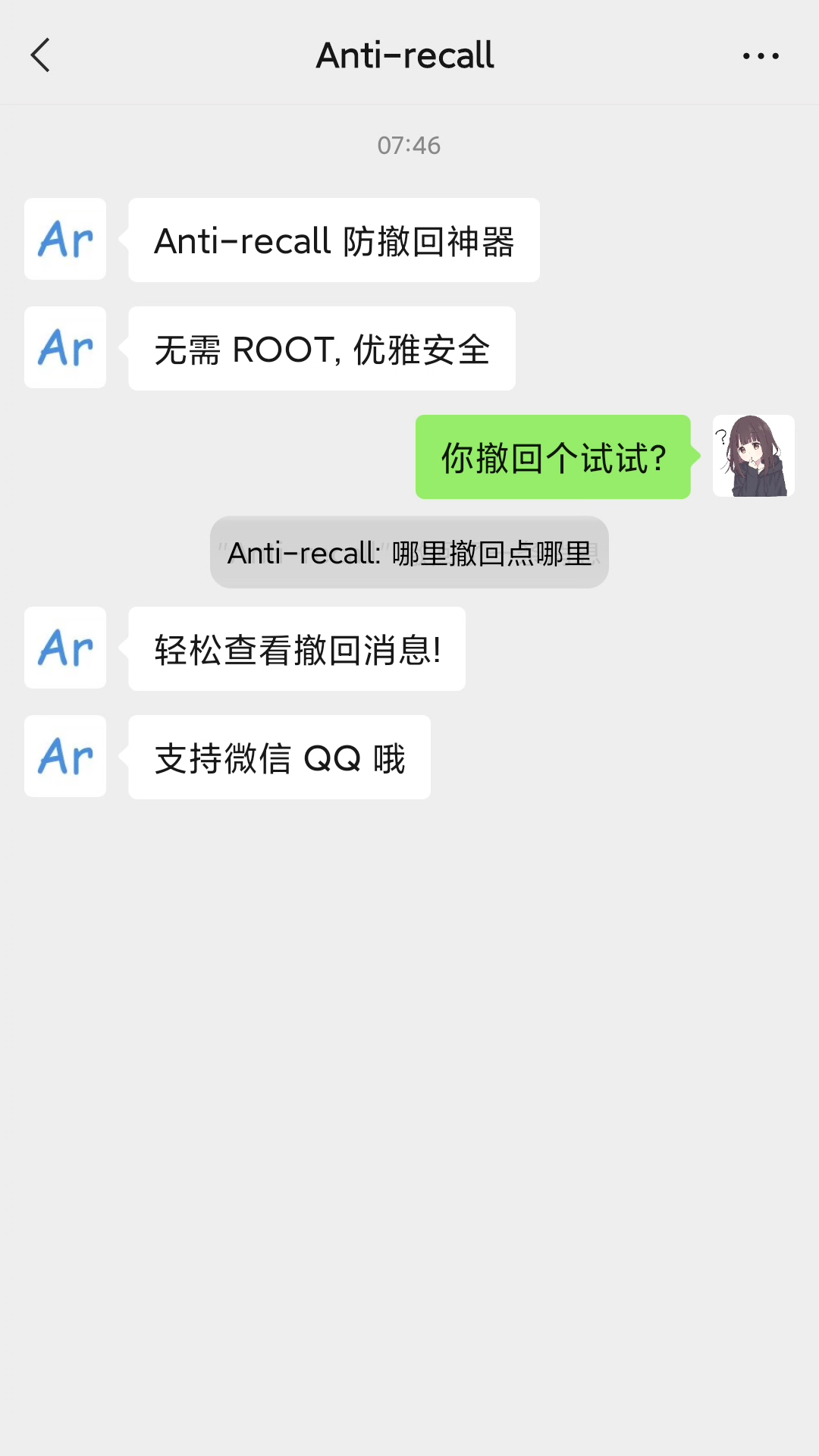Click your green bubble 你撤回个试试?
This screenshot has height=1456, width=819.
click(552, 457)
